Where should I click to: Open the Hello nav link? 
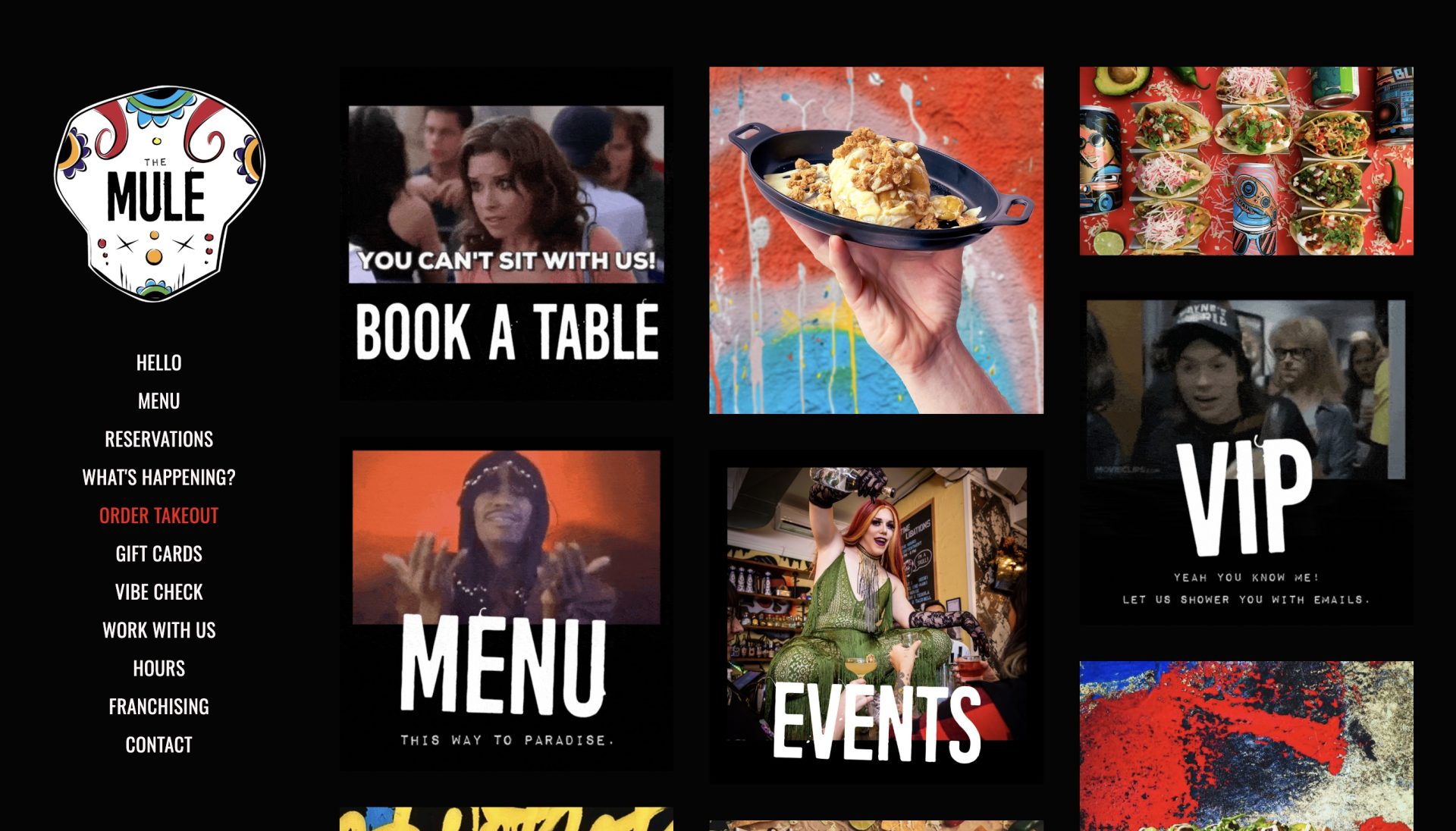tap(158, 362)
